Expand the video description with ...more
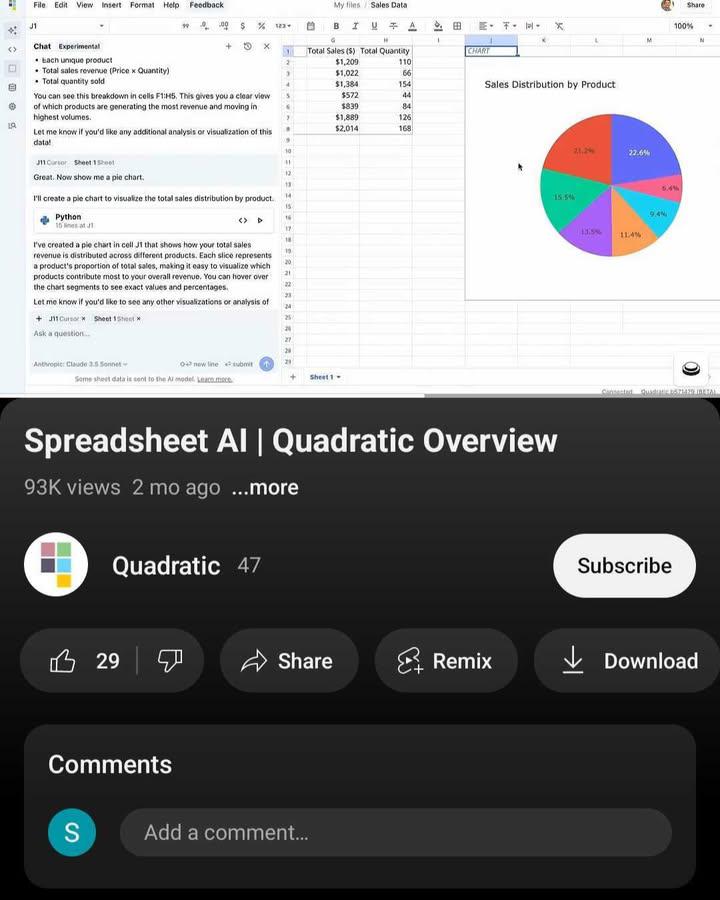 click(265, 488)
